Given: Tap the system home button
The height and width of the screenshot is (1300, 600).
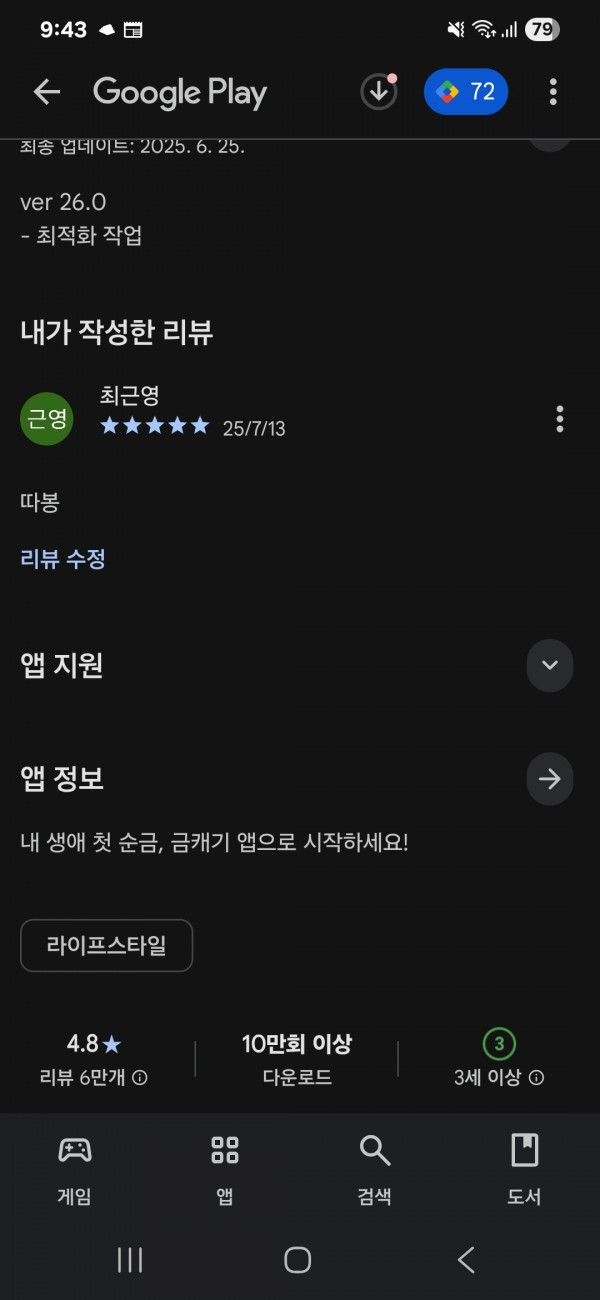Looking at the screenshot, I should coord(298,1260).
